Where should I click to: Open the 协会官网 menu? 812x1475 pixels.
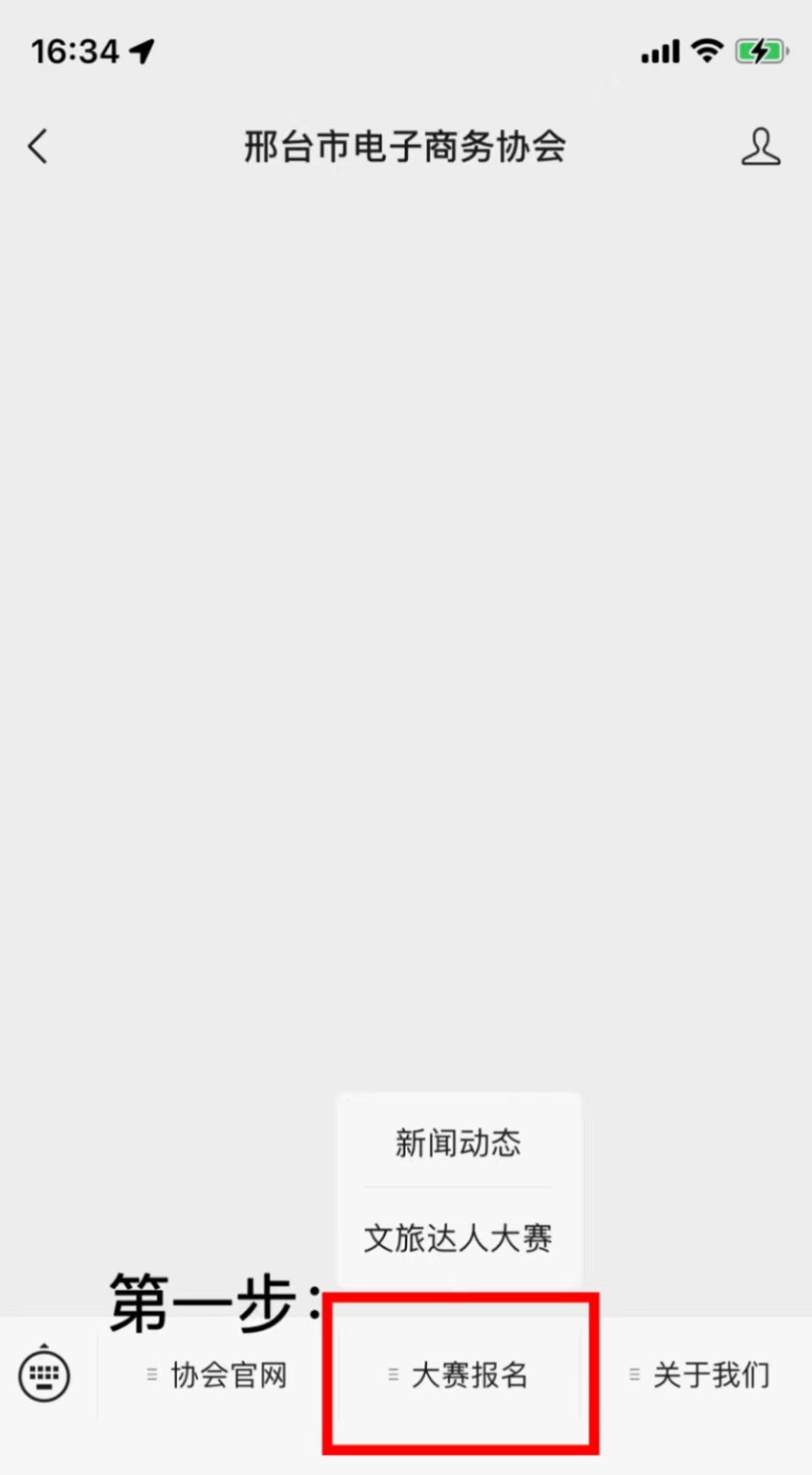tap(218, 1374)
